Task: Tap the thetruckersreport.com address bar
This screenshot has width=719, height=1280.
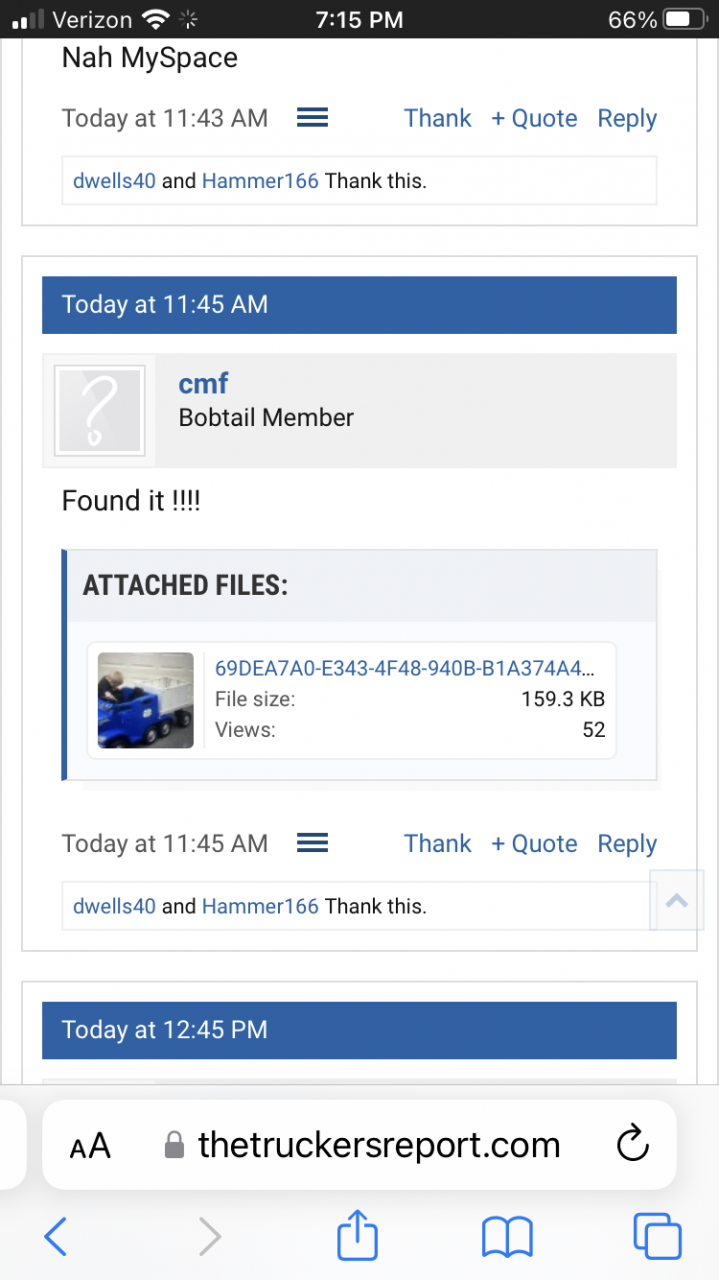Action: [x=360, y=1145]
